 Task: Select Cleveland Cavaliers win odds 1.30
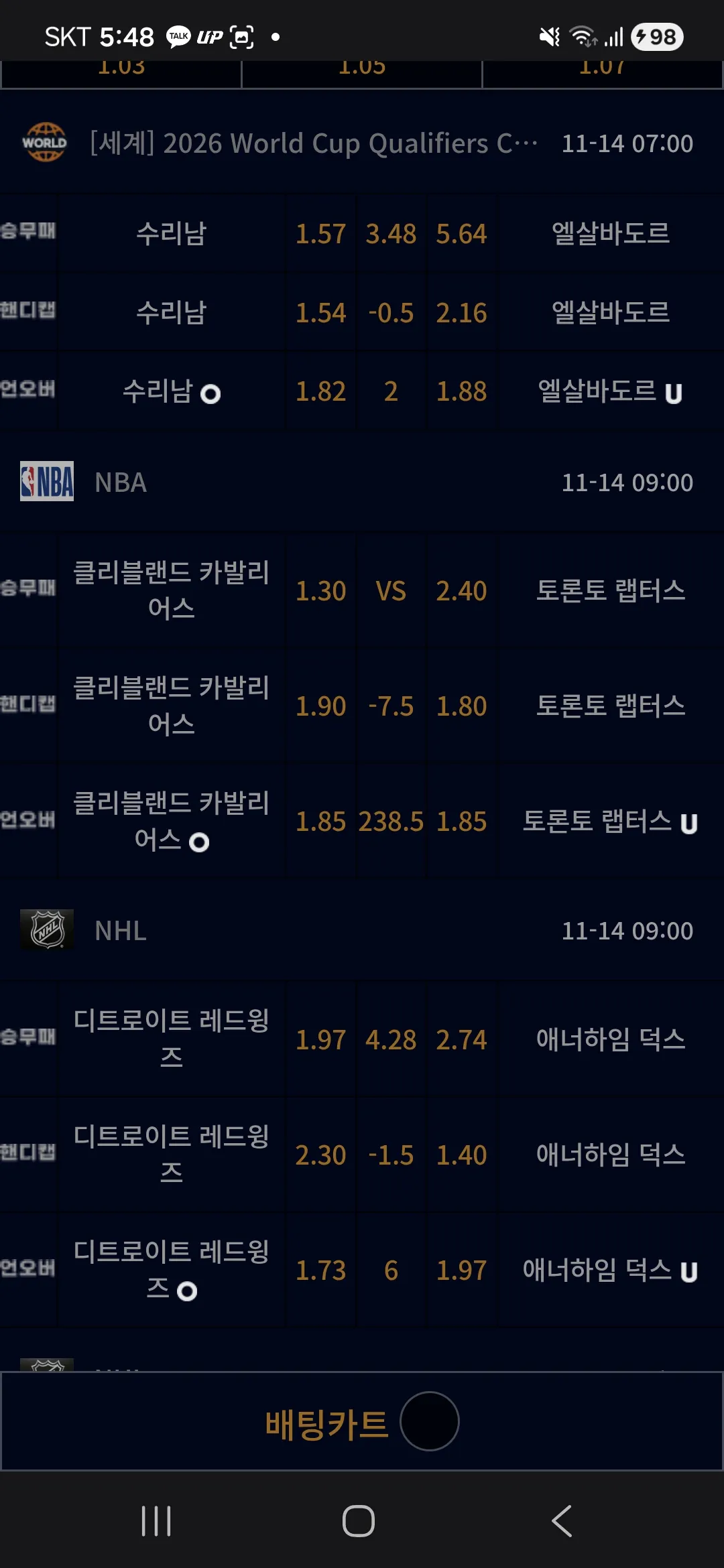click(x=320, y=591)
